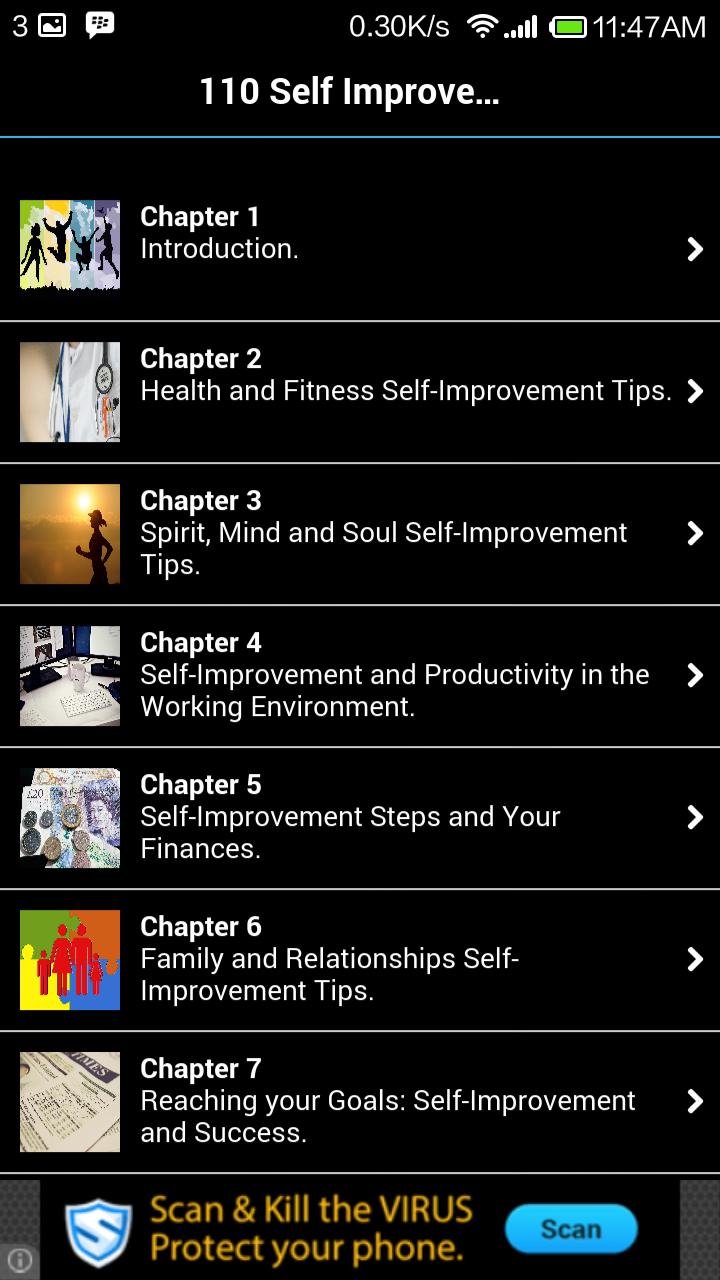Open Chapter 1 Introduction
Screen dimensions: 720x1280
[x=360, y=249]
